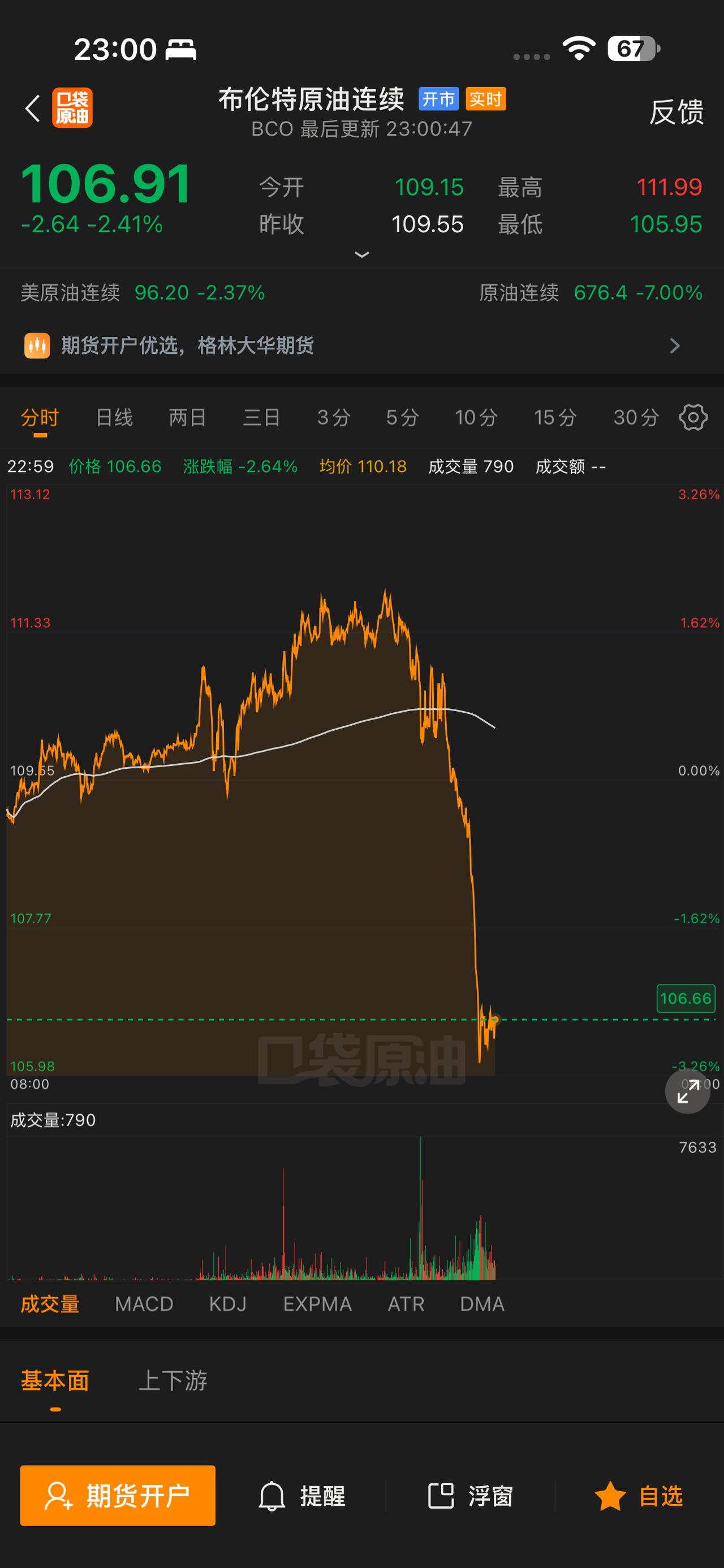Switch indicator to KDJ
The image size is (724, 1568).
pos(228,1305)
